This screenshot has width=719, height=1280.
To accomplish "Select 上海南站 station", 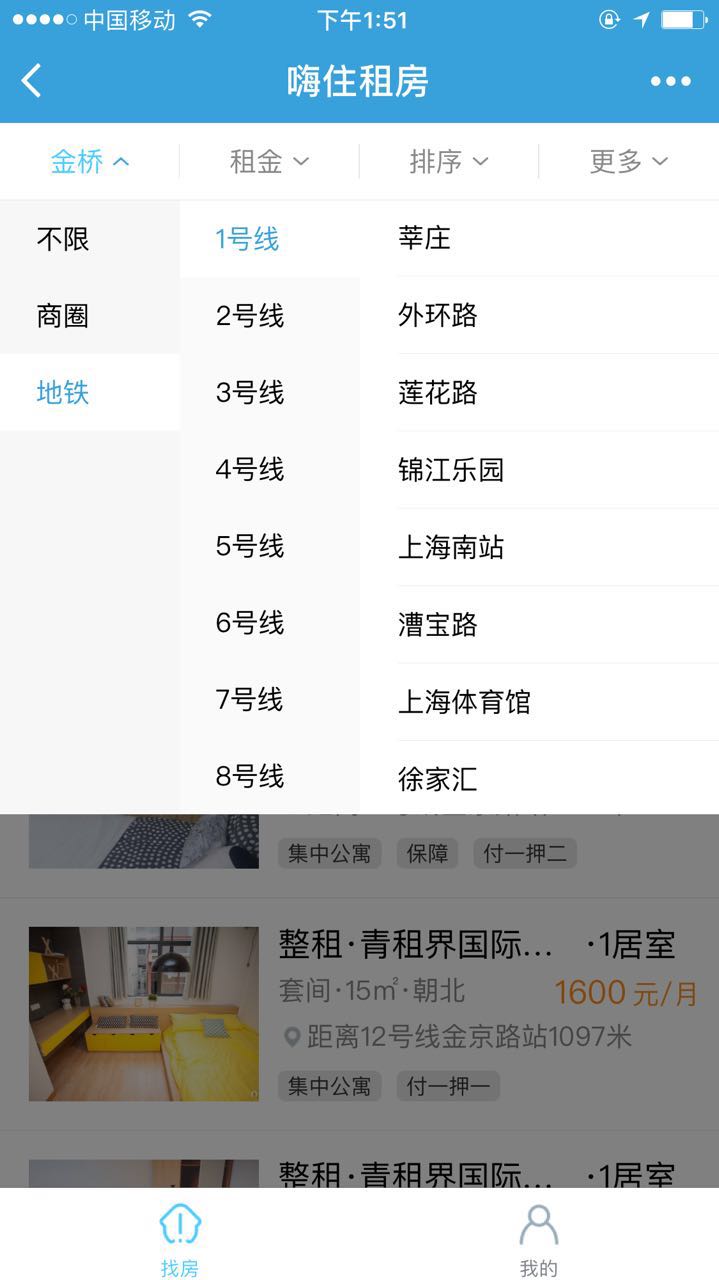I will 451,547.
